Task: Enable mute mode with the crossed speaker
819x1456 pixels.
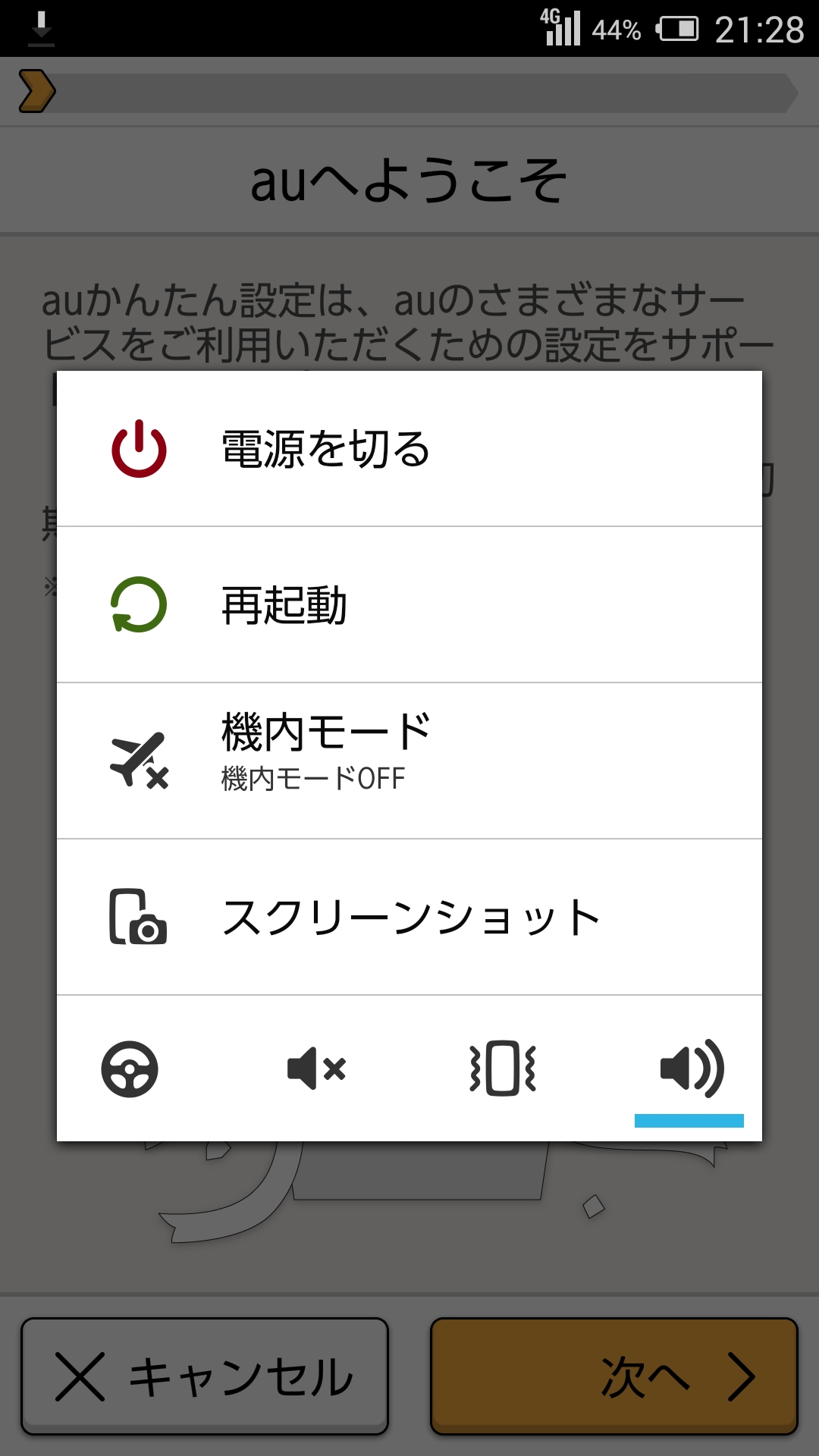Action: click(317, 1069)
